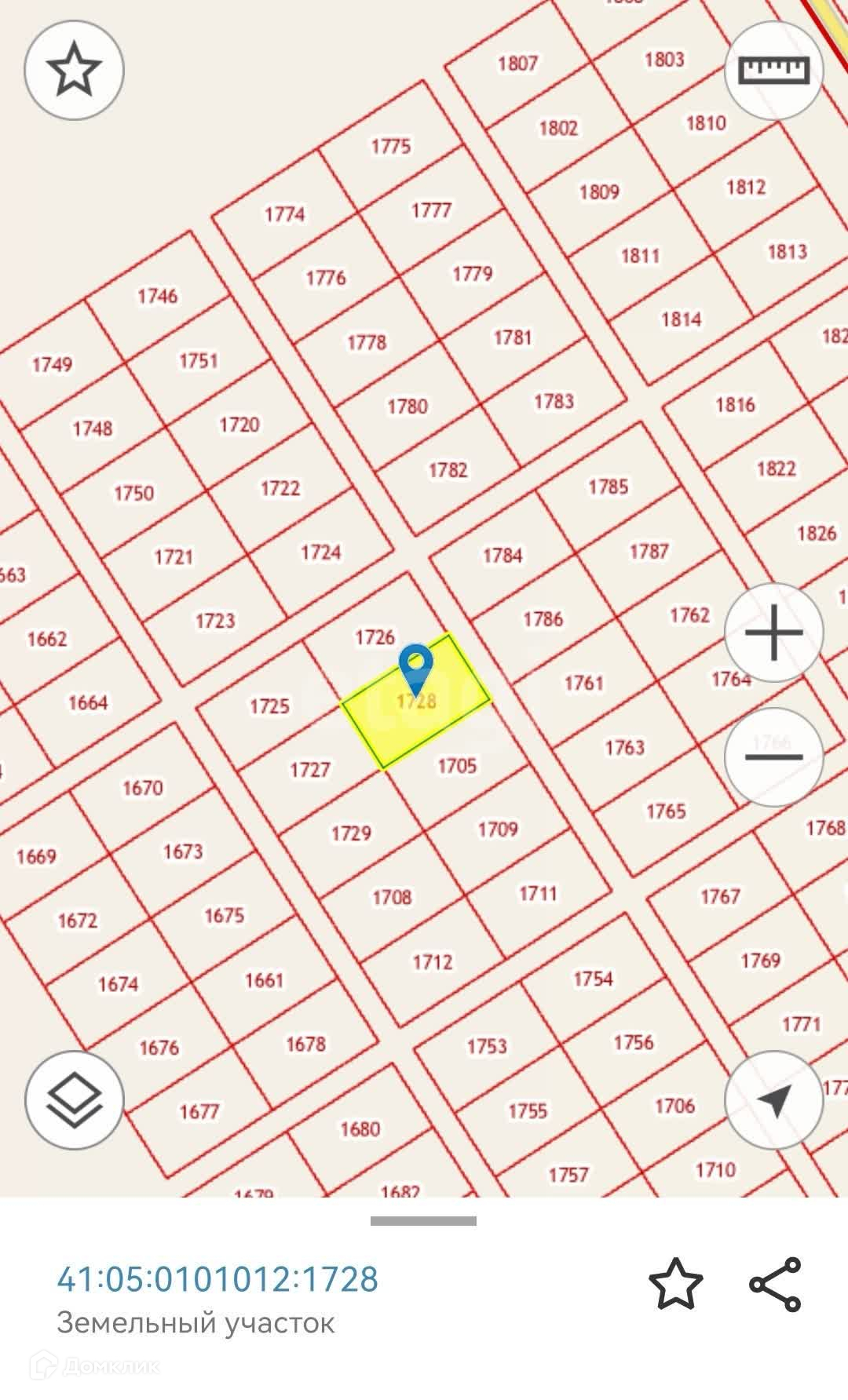Activate the ruler measurement tool
The width and height of the screenshot is (848, 1400).
[773, 70]
